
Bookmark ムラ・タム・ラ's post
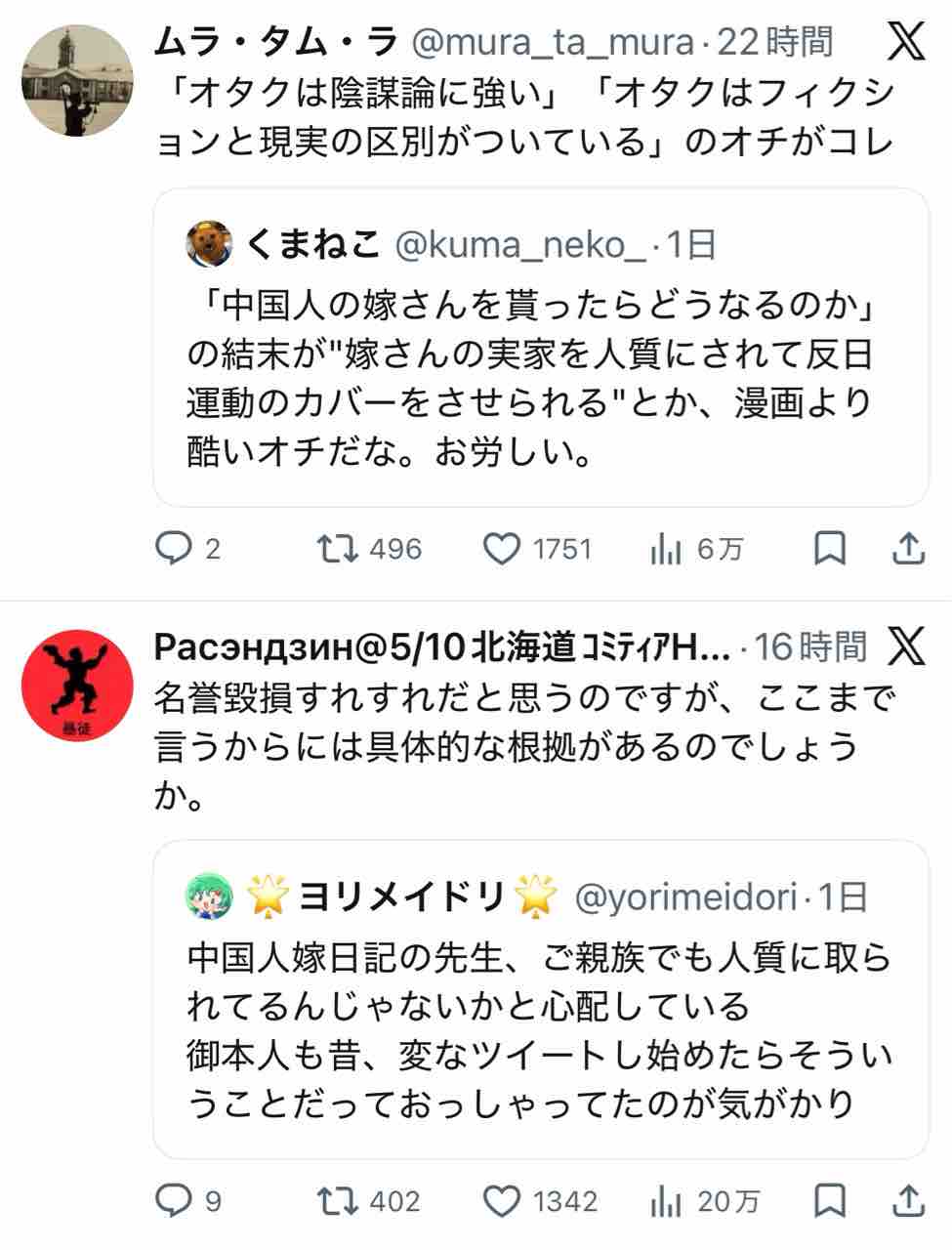point(830,549)
